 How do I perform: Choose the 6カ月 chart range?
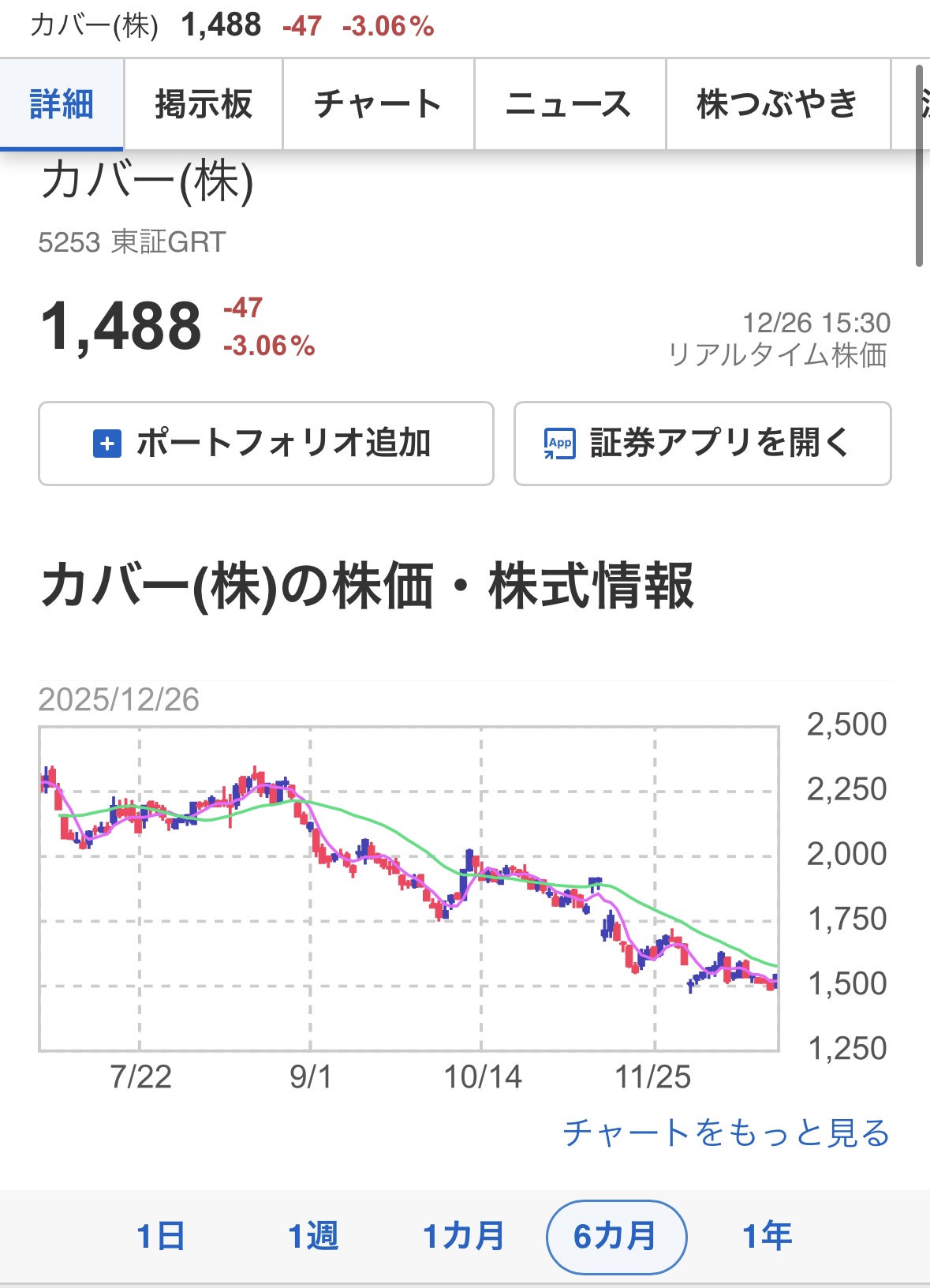pyautogui.click(x=616, y=1236)
